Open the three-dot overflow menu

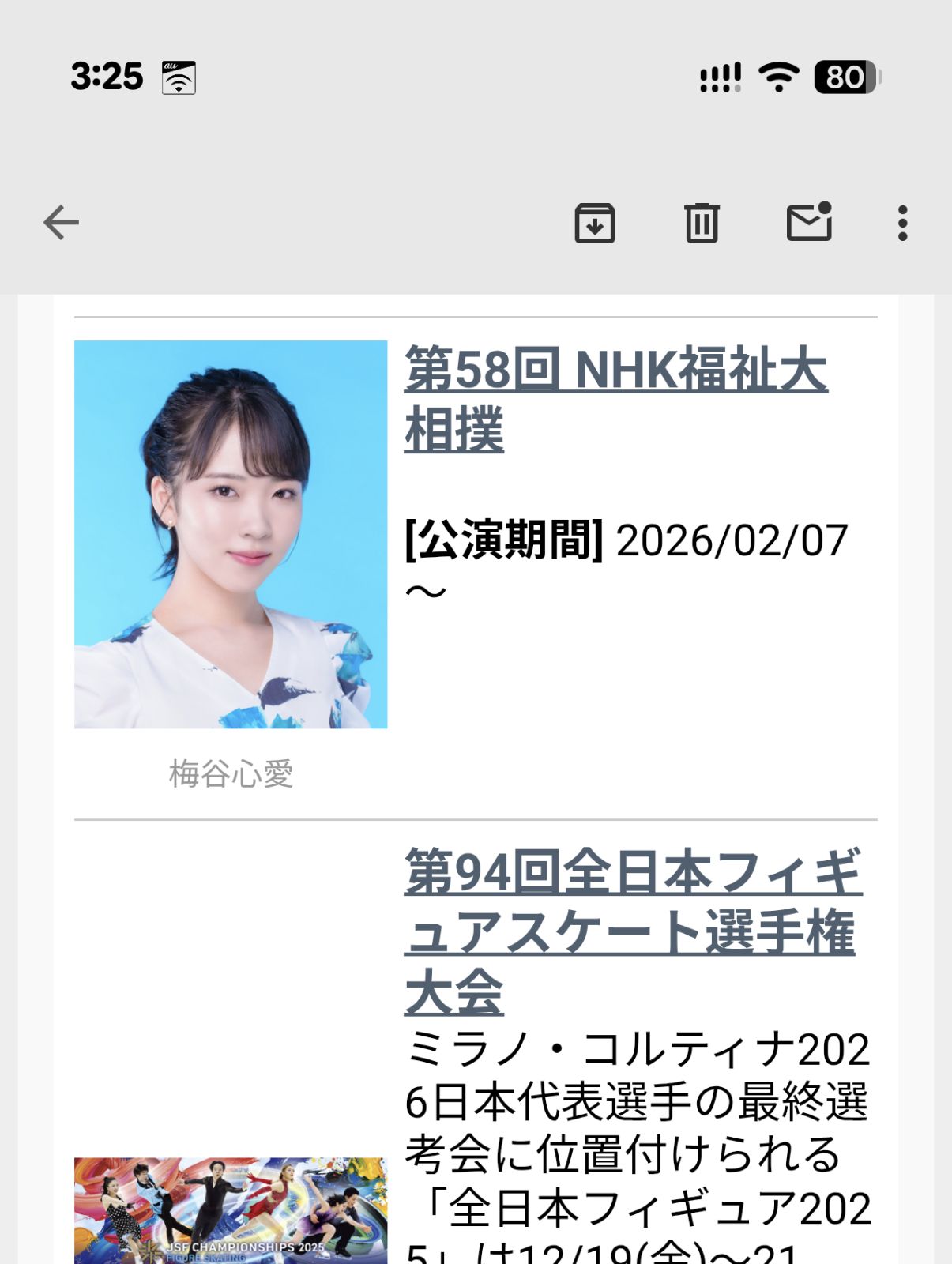(x=901, y=224)
